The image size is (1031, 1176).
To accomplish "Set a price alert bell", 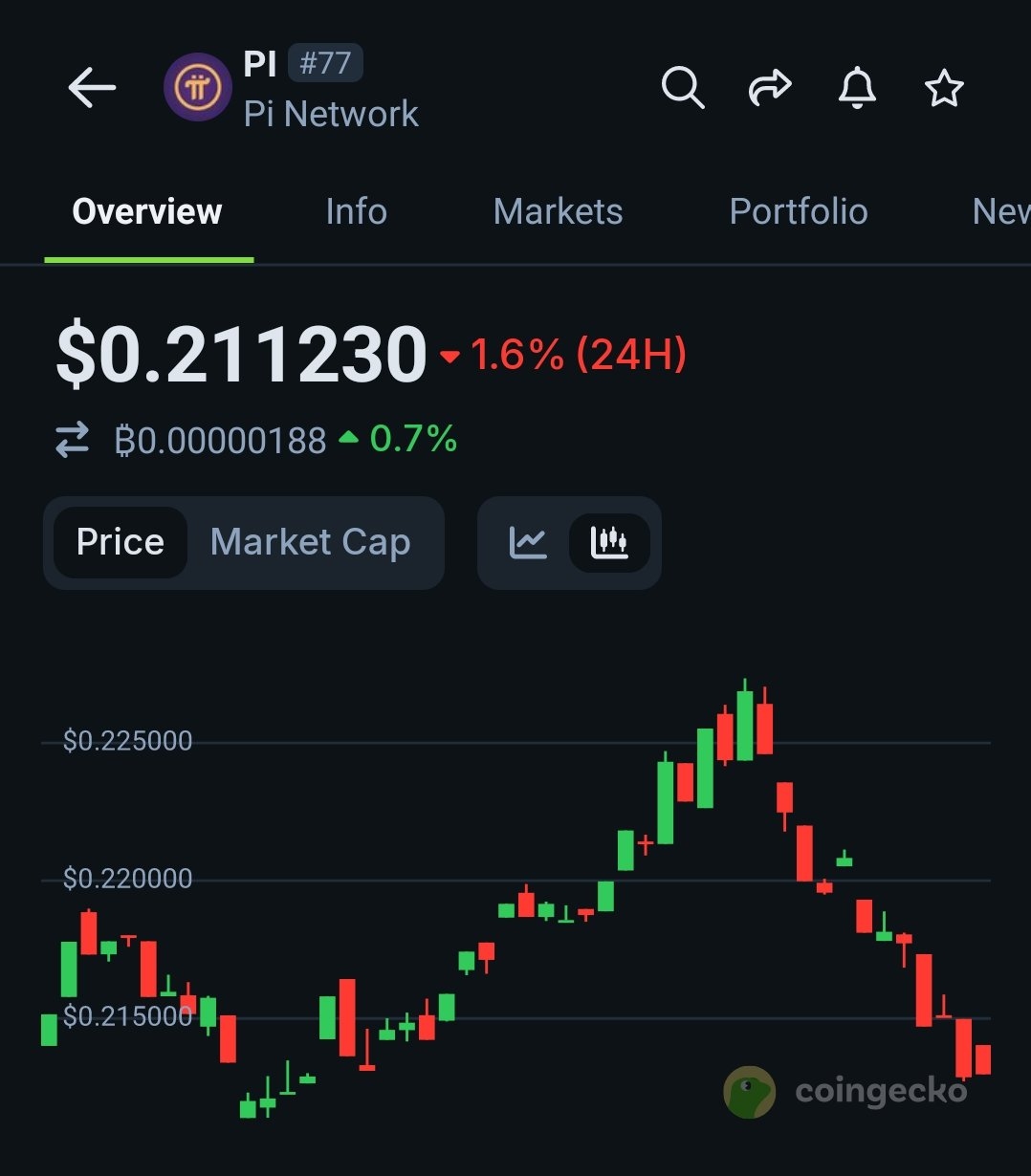I will (x=857, y=88).
